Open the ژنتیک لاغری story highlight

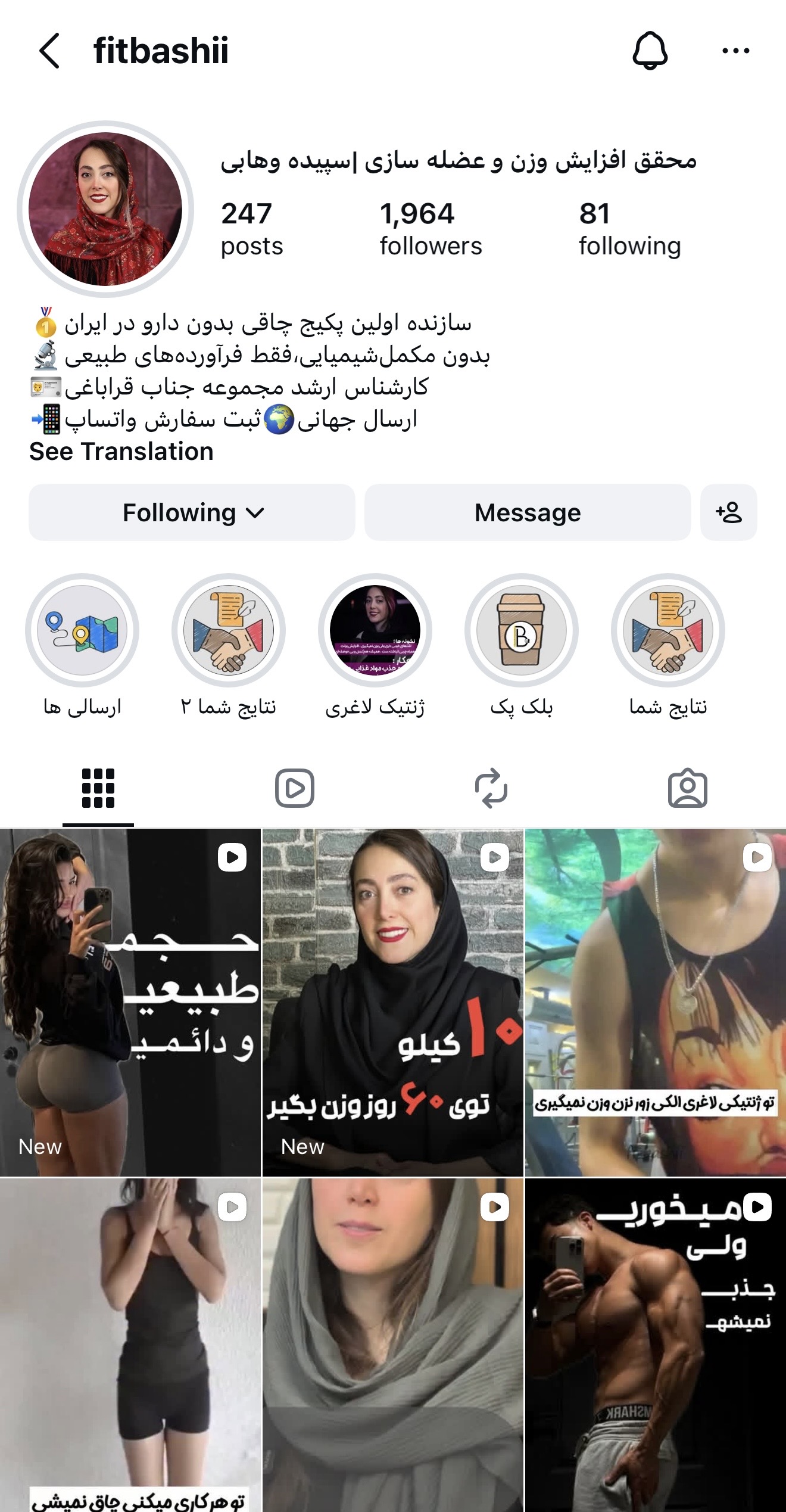[375, 630]
